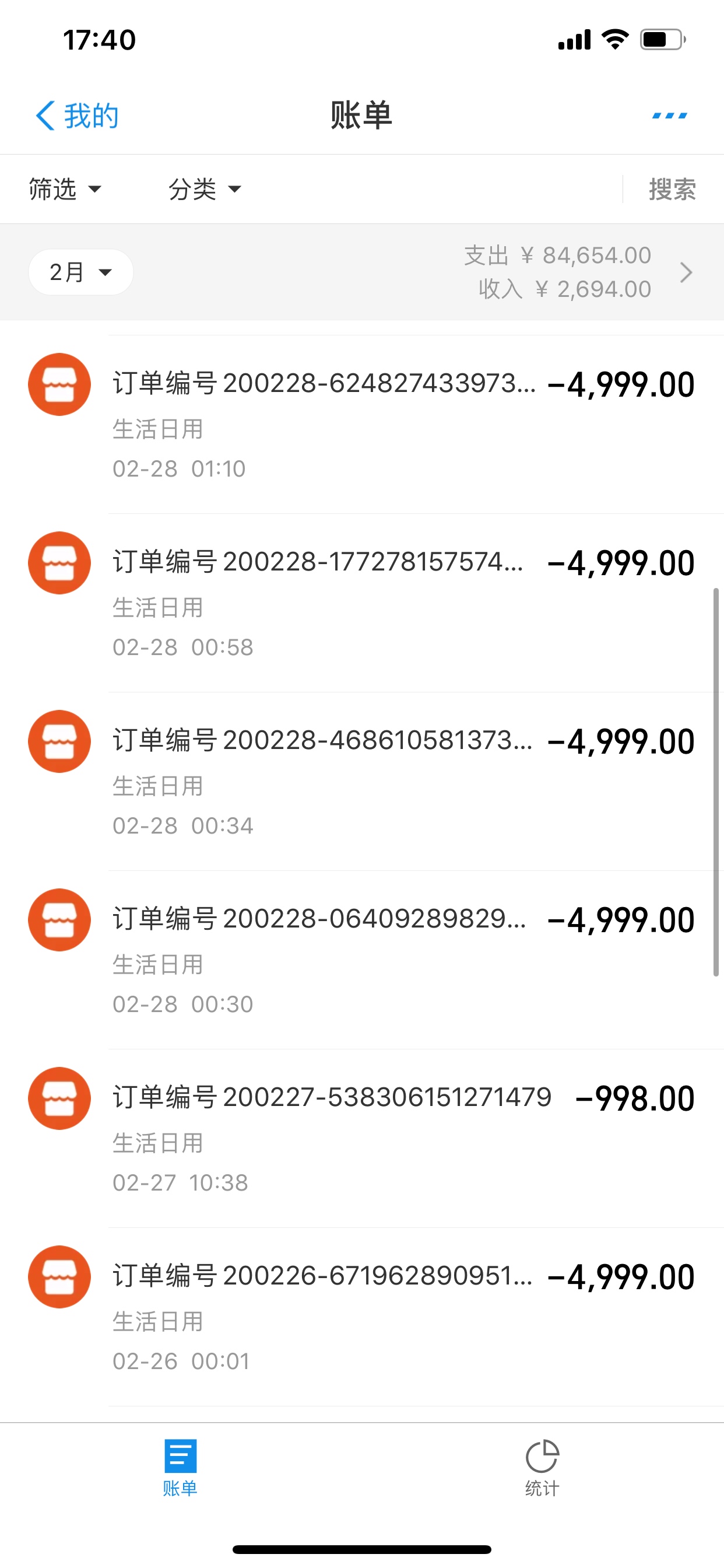This screenshot has width=724, height=1568.
Task: Open the -998.00 order 200227 transaction
Action: tap(362, 1137)
